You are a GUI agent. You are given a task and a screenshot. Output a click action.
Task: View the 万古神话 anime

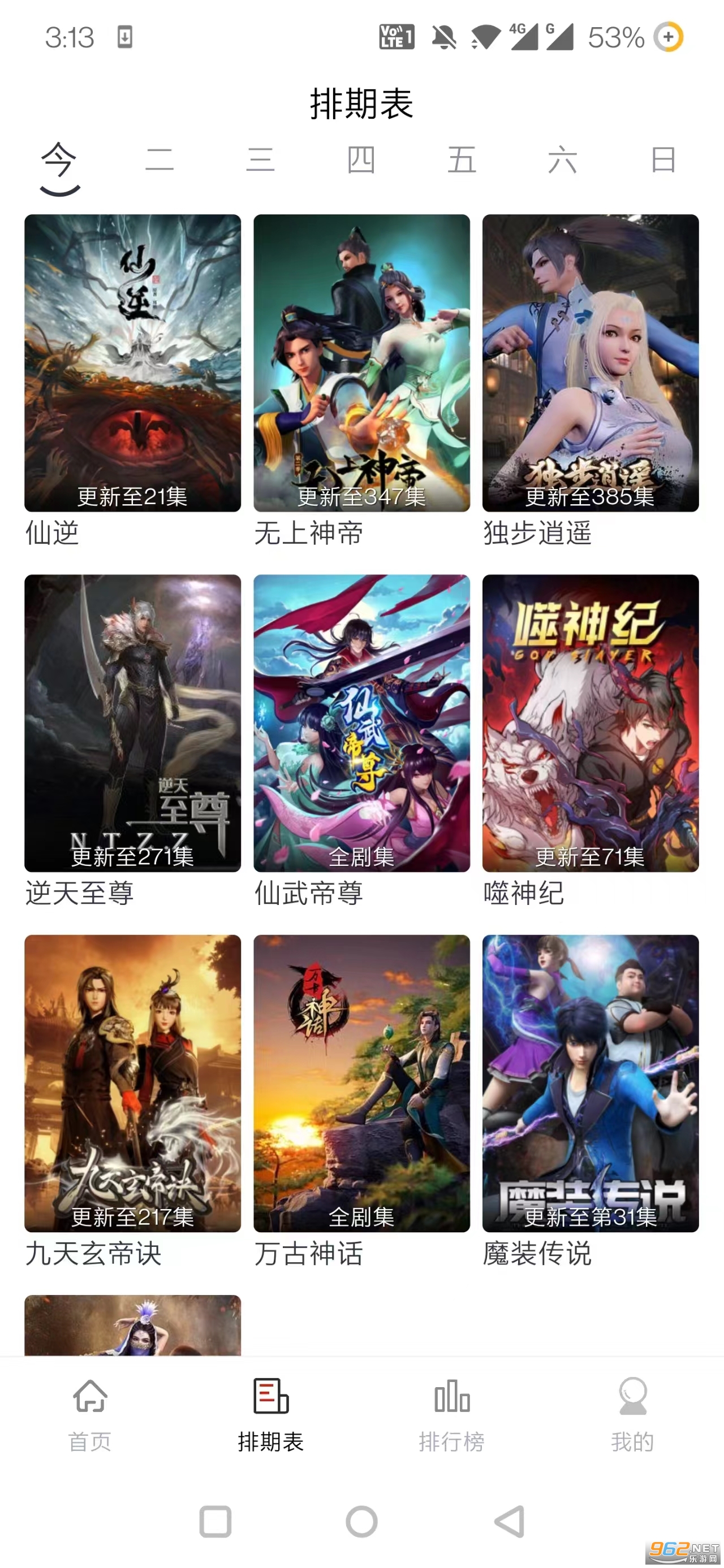361,1084
